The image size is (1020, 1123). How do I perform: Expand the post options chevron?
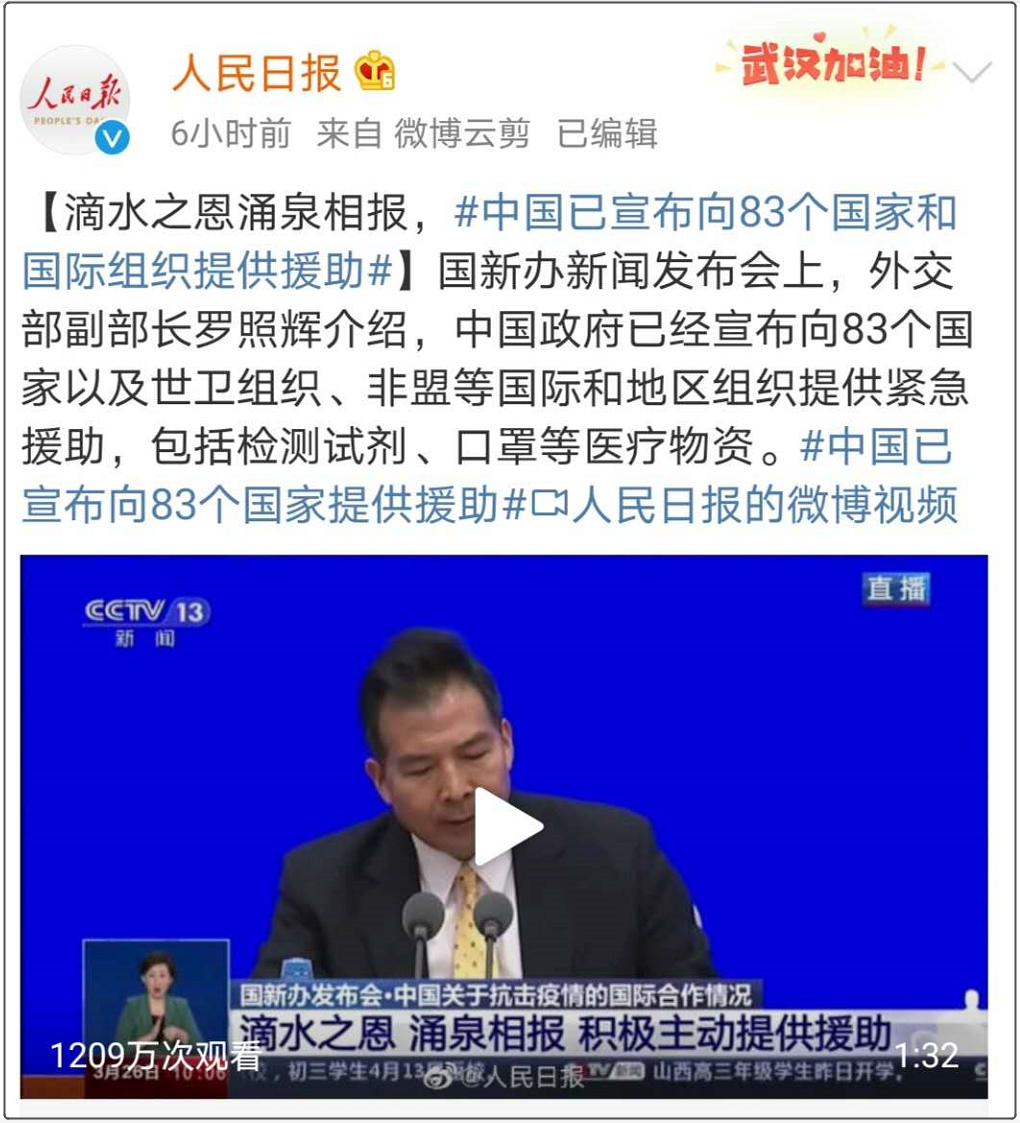[x=971, y=73]
